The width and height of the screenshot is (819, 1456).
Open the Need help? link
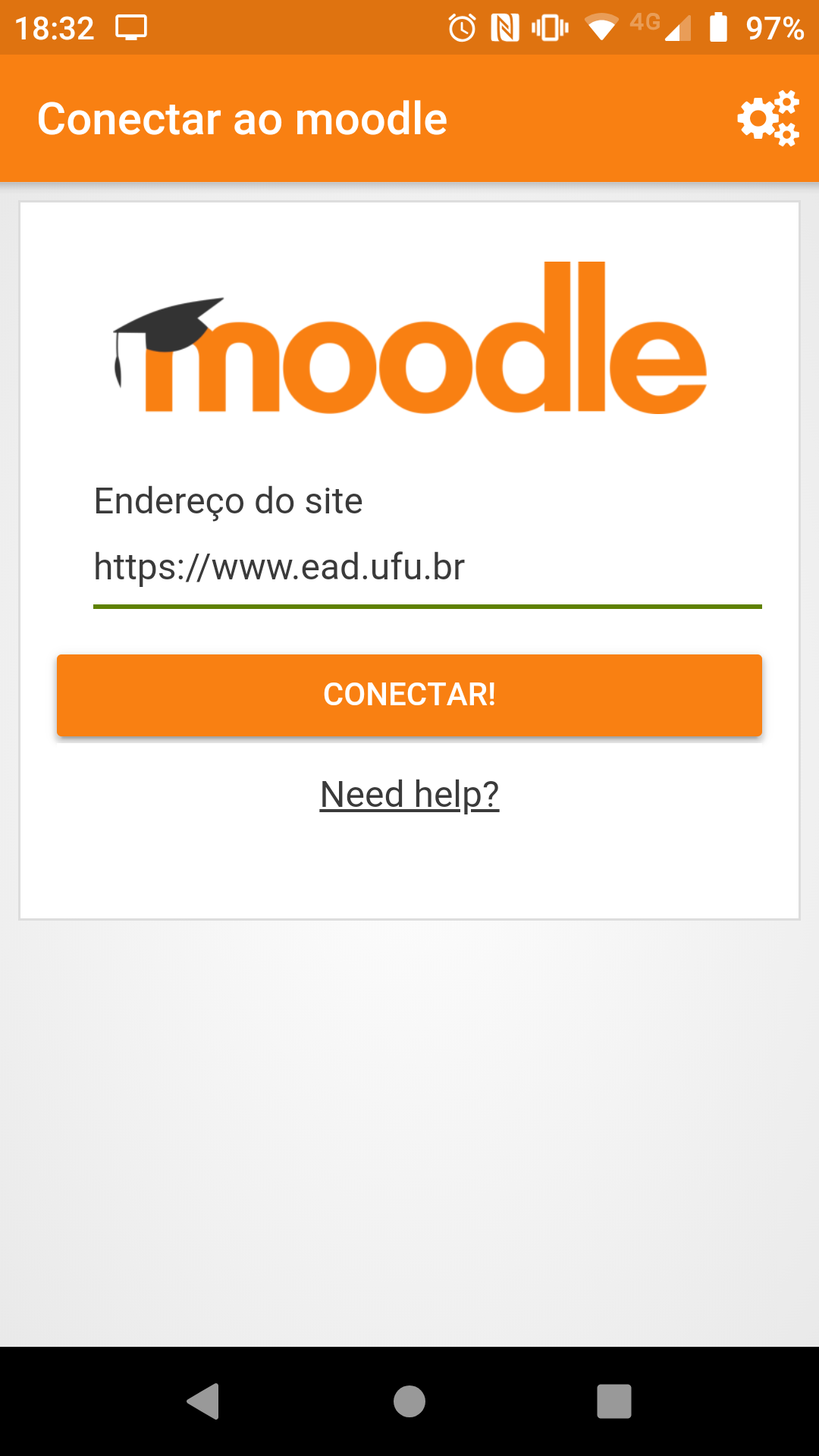[x=409, y=793]
